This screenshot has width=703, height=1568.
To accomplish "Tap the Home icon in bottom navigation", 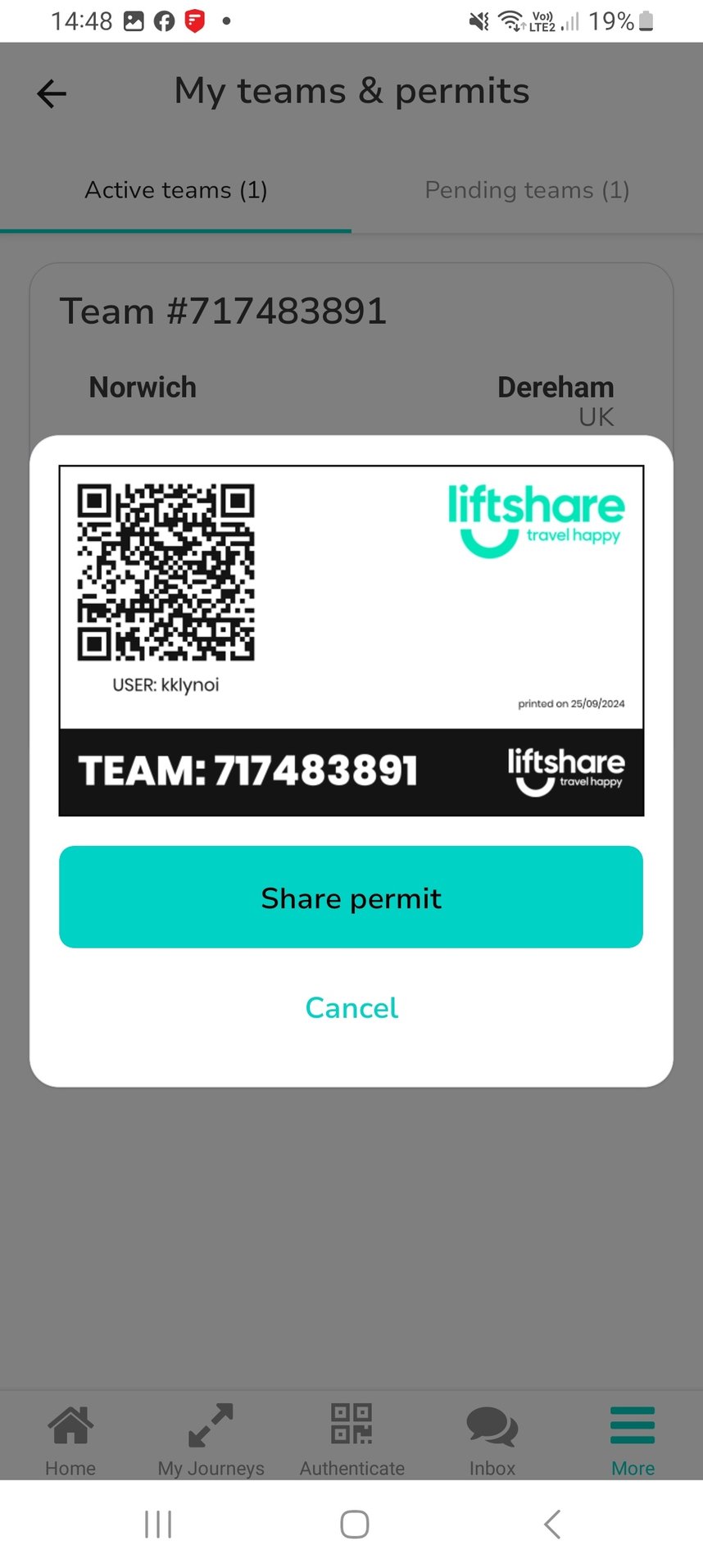I will (x=70, y=1427).
